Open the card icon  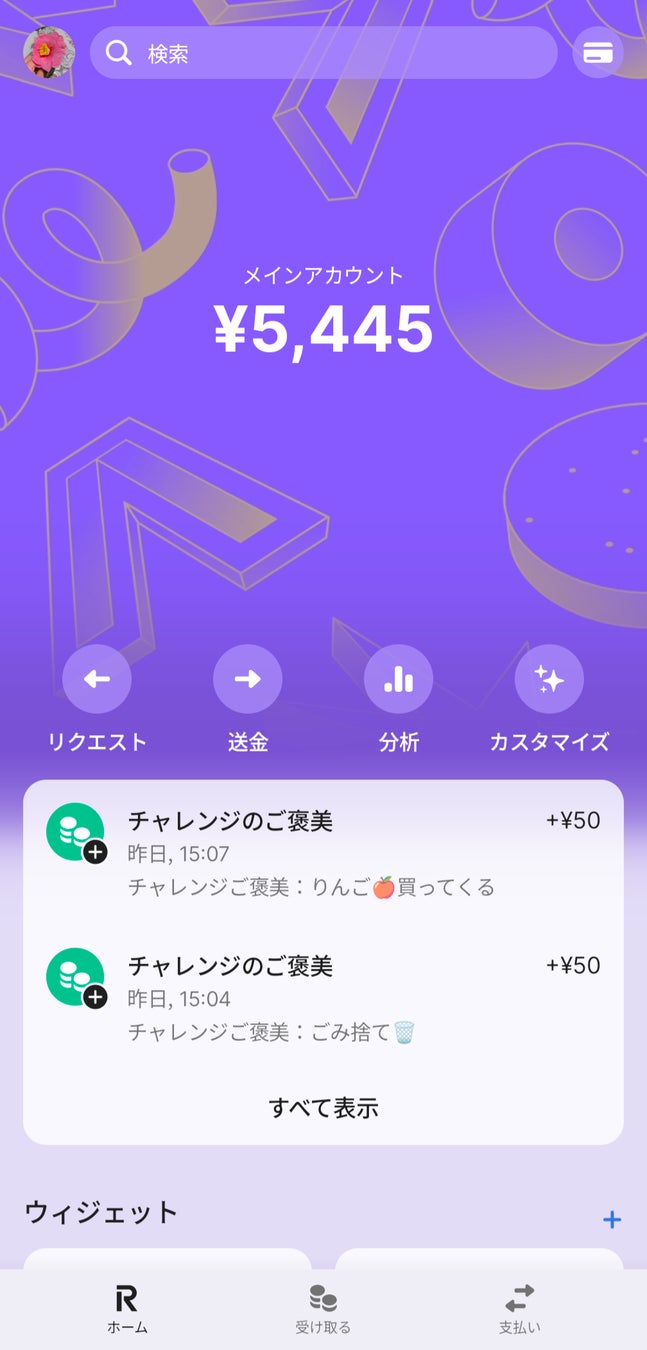pyautogui.click(x=598, y=53)
